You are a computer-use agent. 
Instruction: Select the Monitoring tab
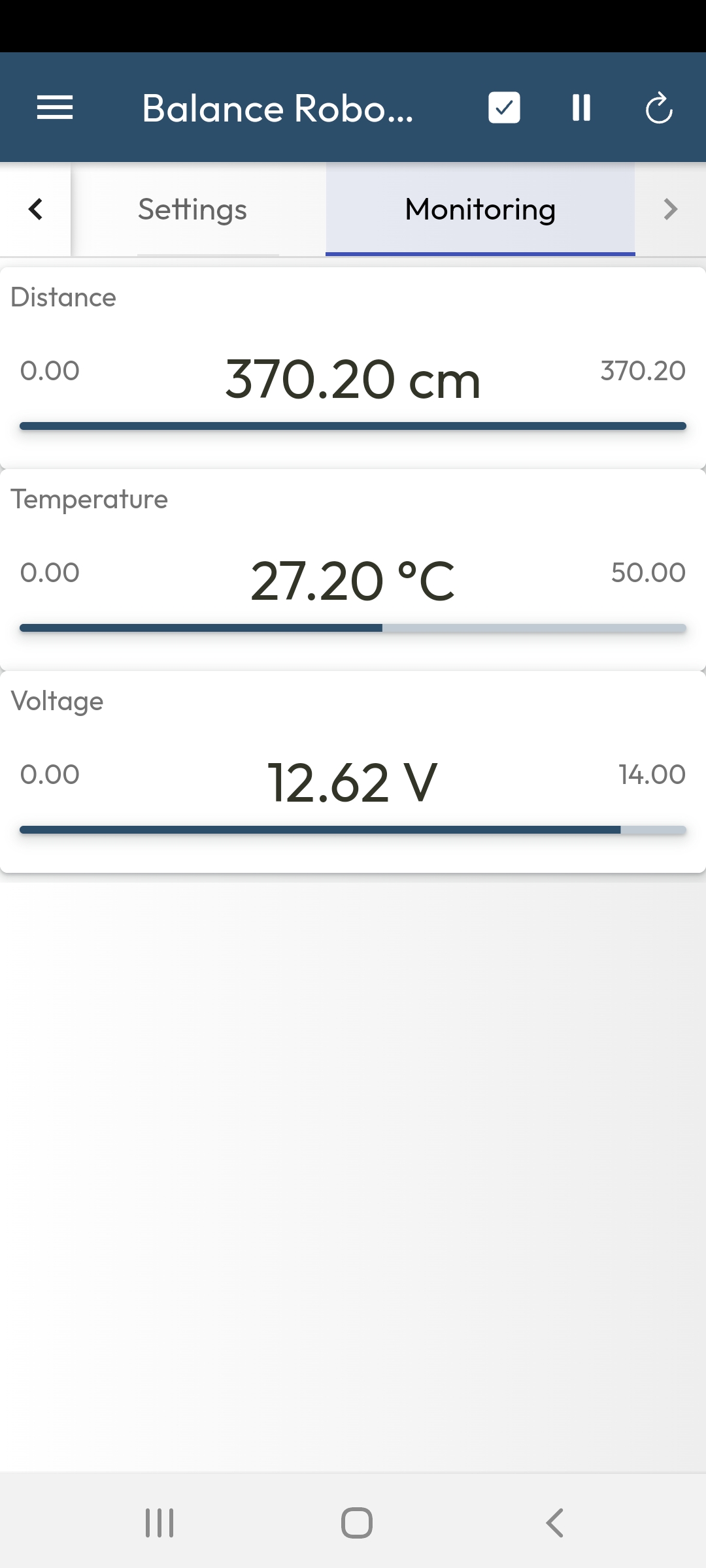pyautogui.click(x=480, y=210)
